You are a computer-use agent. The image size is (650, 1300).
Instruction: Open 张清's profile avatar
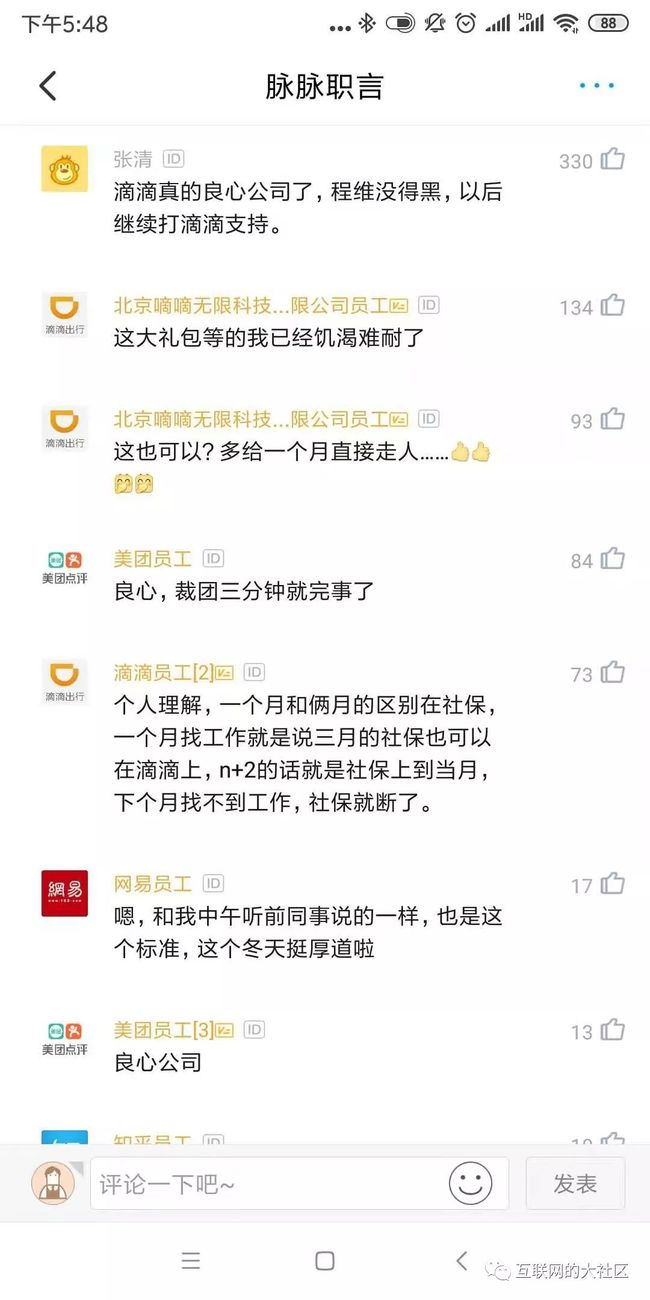64,168
